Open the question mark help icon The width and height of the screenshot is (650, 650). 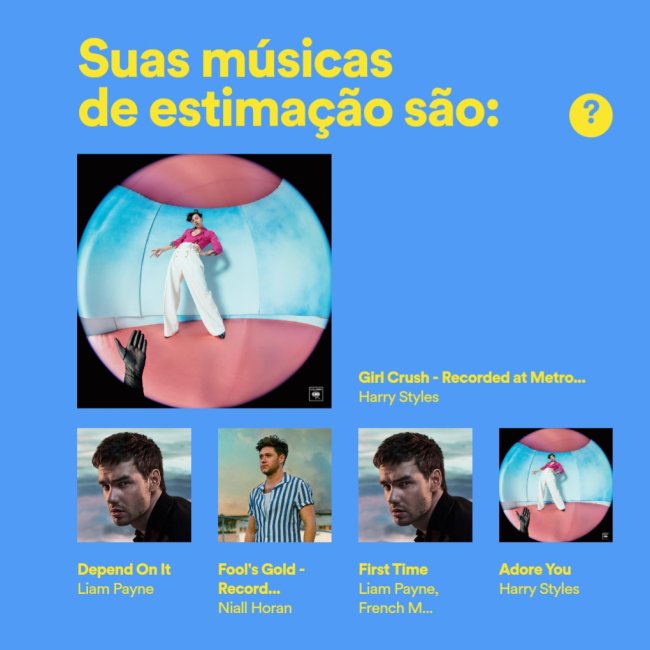coord(590,116)
